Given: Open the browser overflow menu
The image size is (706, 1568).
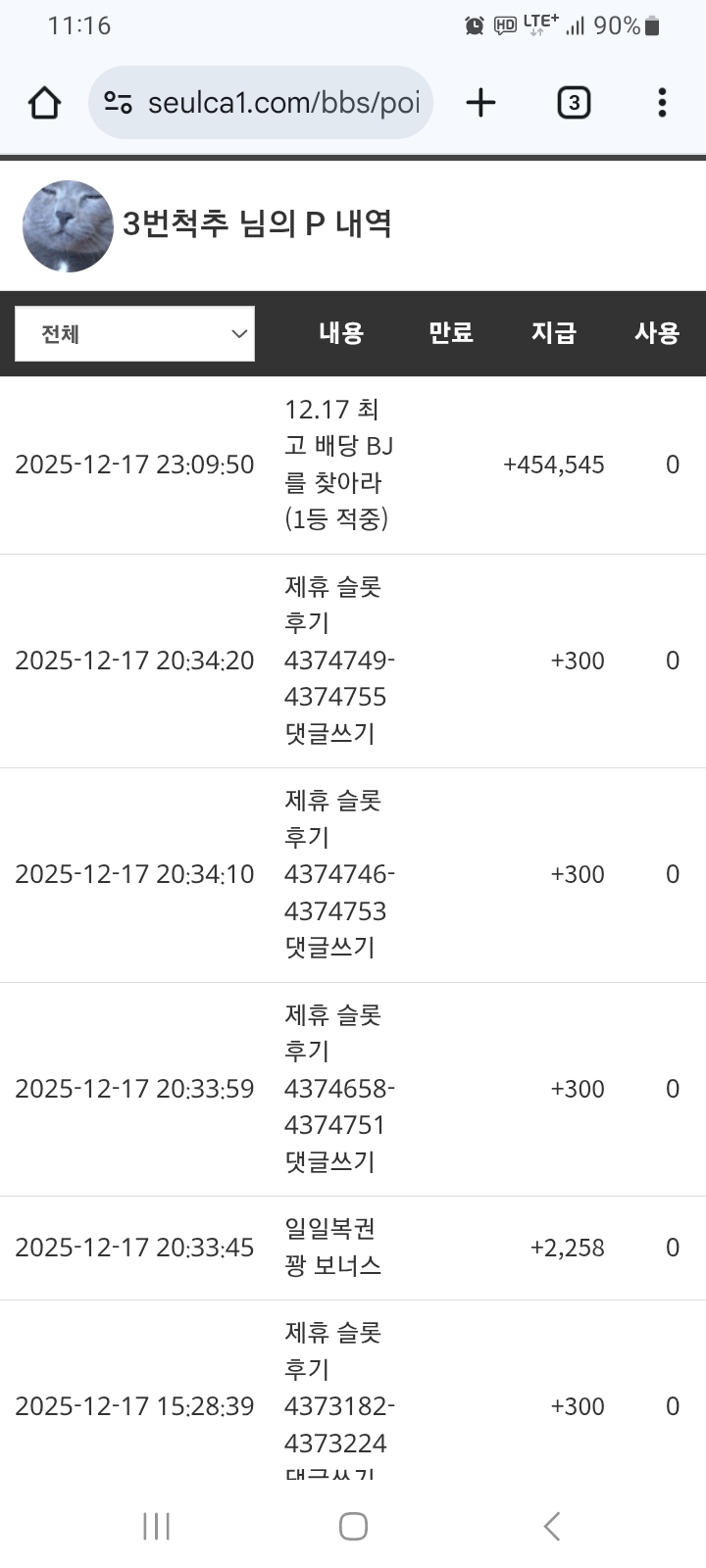Looking at the screenshot, I should [x=662, y=103].
